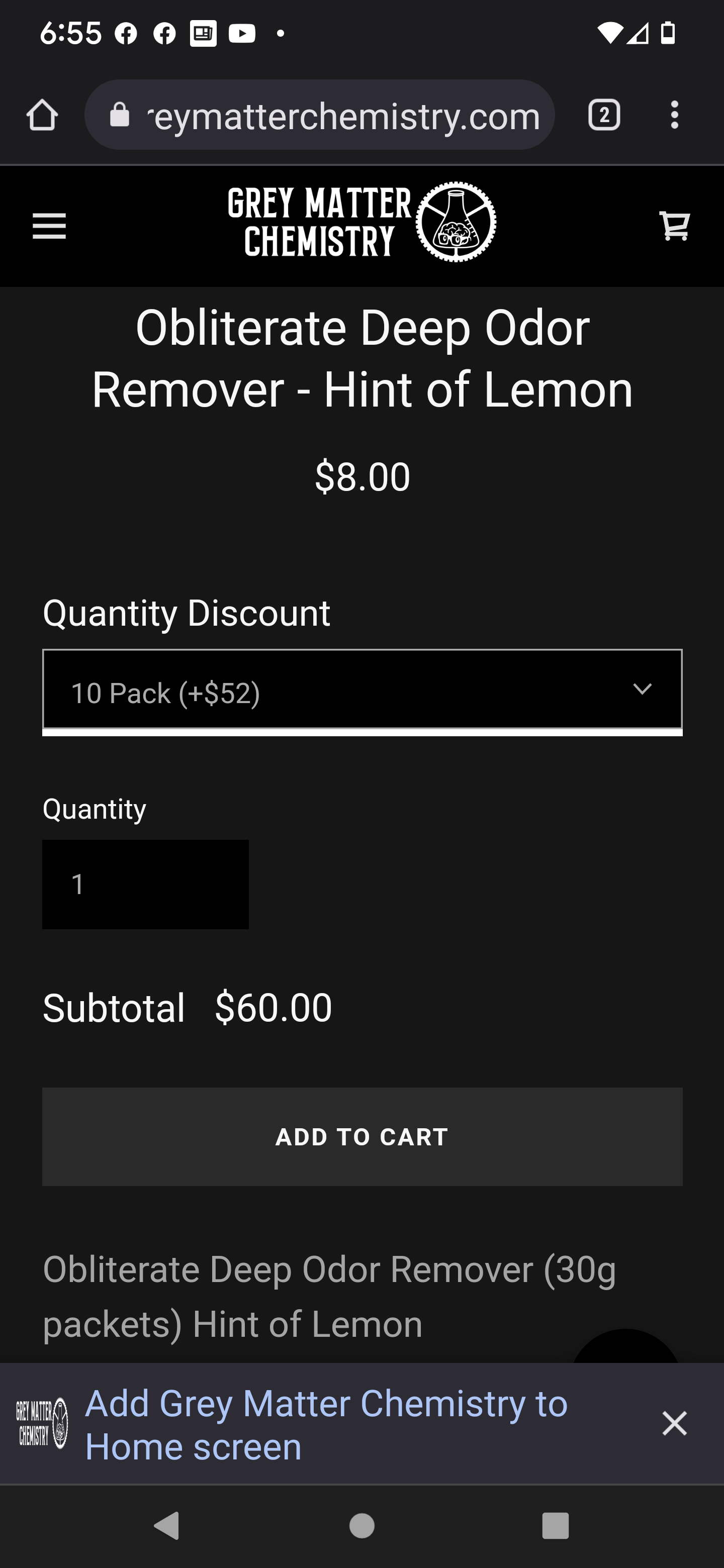Dismiss the Add to Home screen banner
This screenshot has width=724, height=1568.
coord(674,1424)
